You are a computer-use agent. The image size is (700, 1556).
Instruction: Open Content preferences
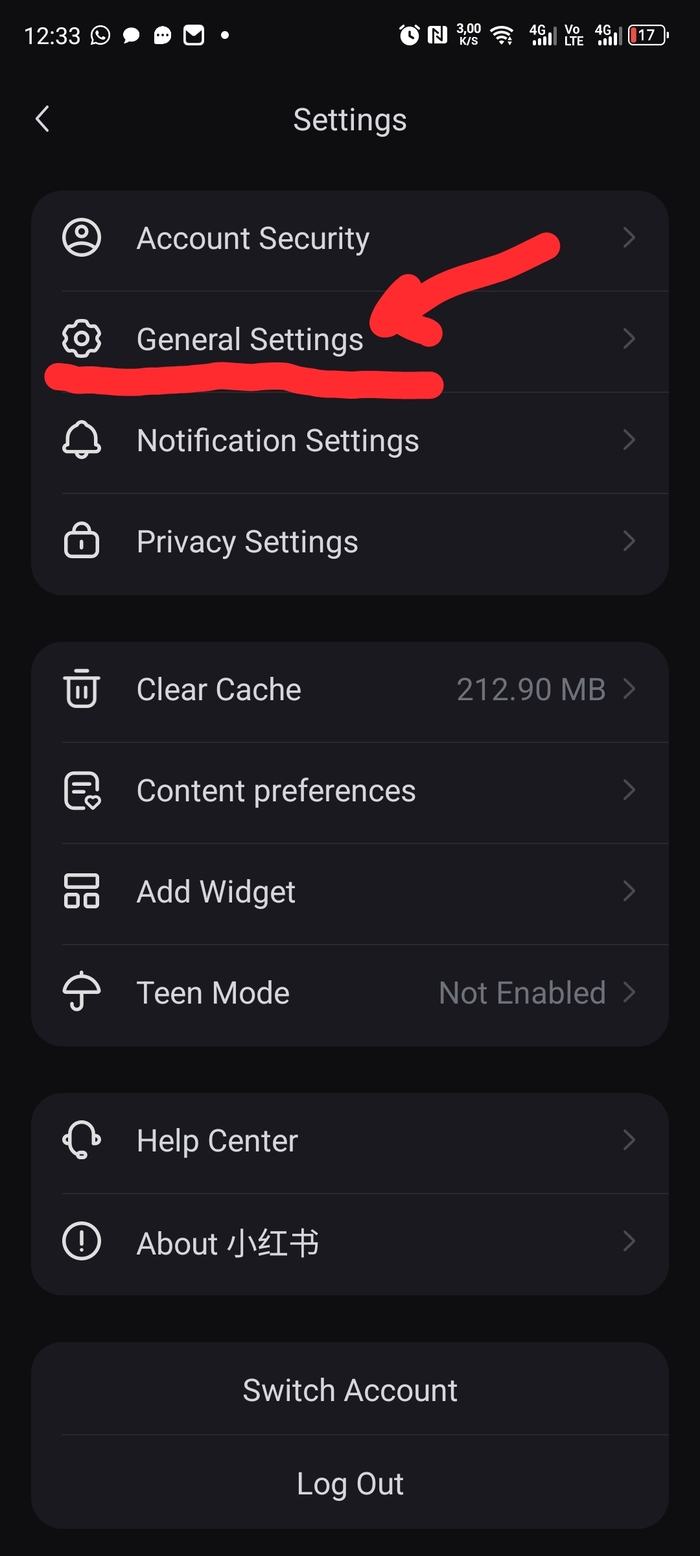click(350, 791)
